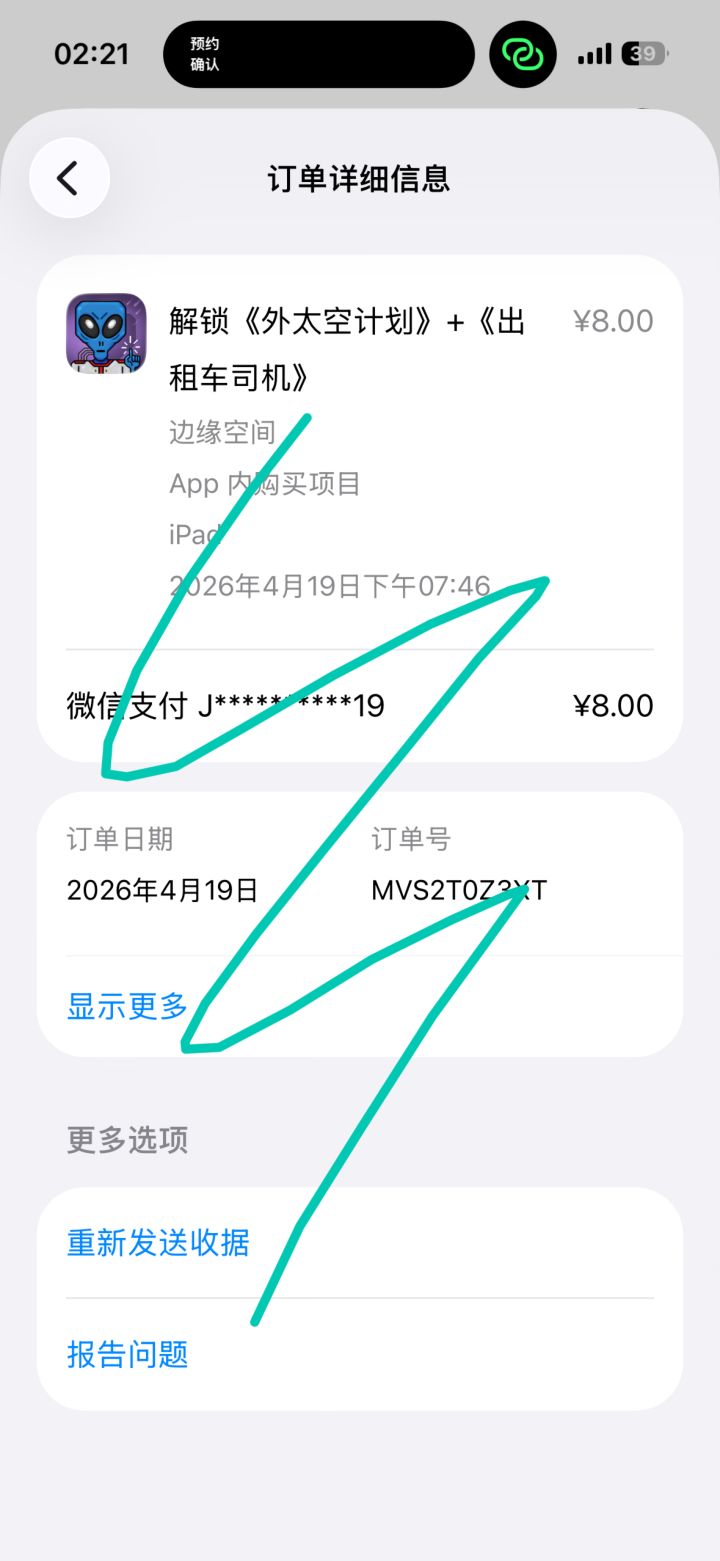Viewport: 720px width, 1561px height.
Task: Tap the clock showing 02:21
Action: click(x=92, y=55)
